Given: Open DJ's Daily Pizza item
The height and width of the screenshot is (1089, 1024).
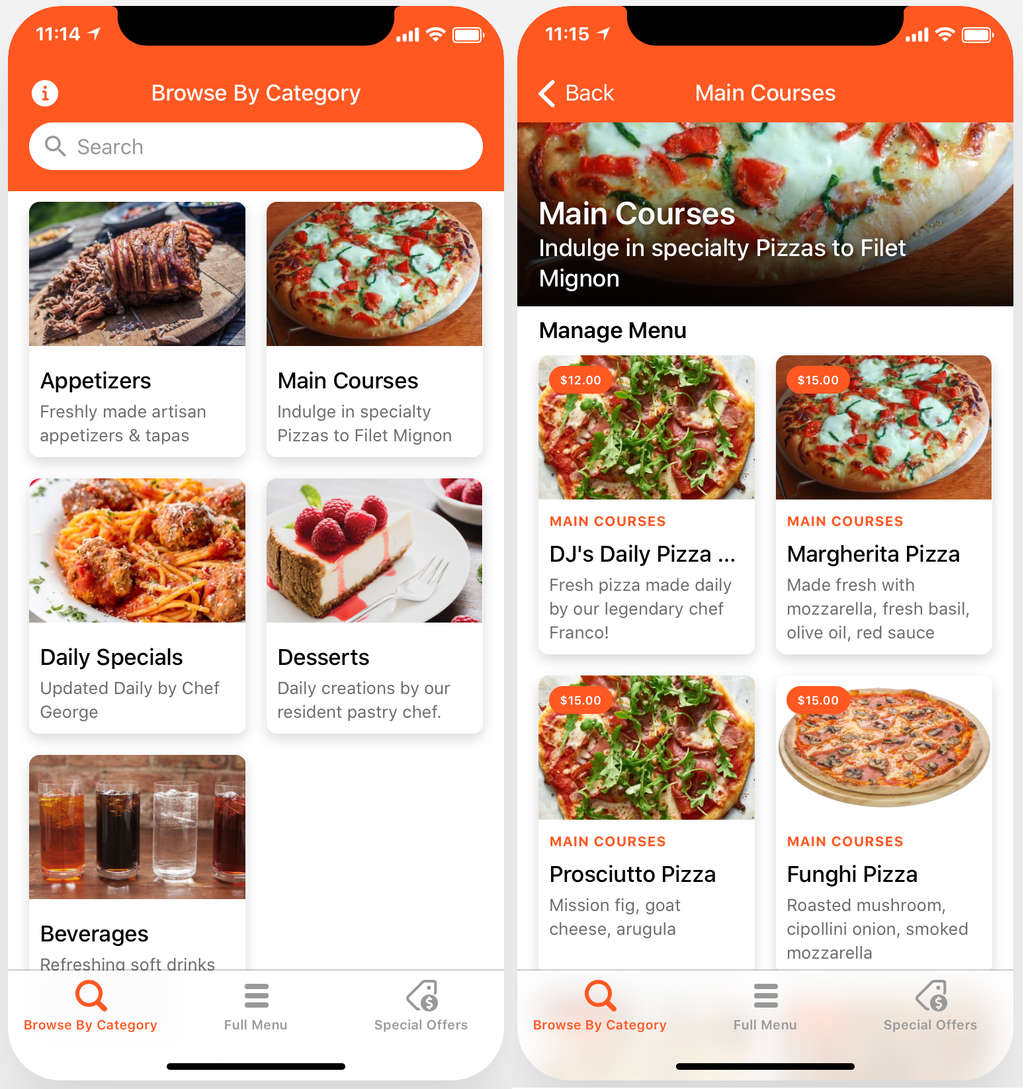Looking at the screenshot, I should coord(646,504).
